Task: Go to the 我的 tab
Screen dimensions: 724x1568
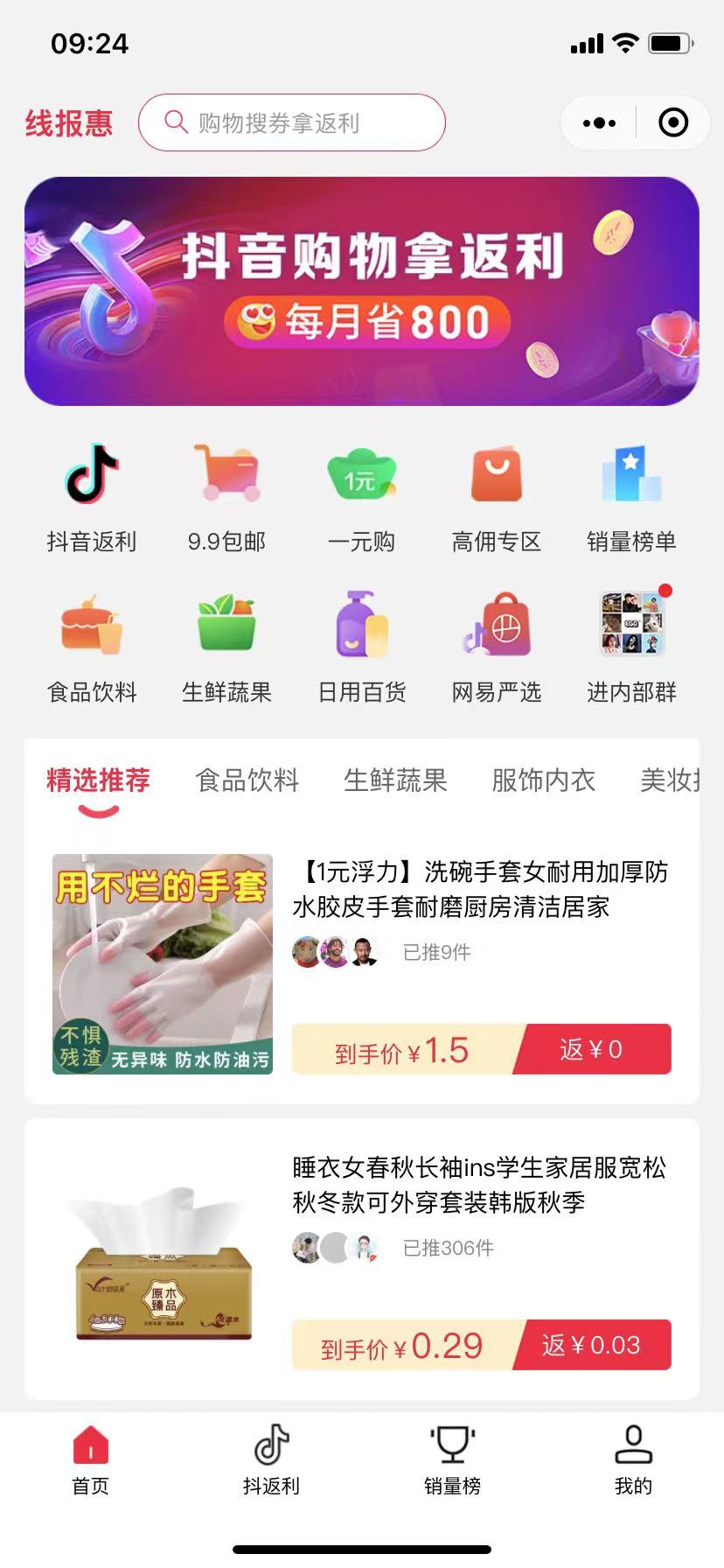Action: pos(633,1460)
